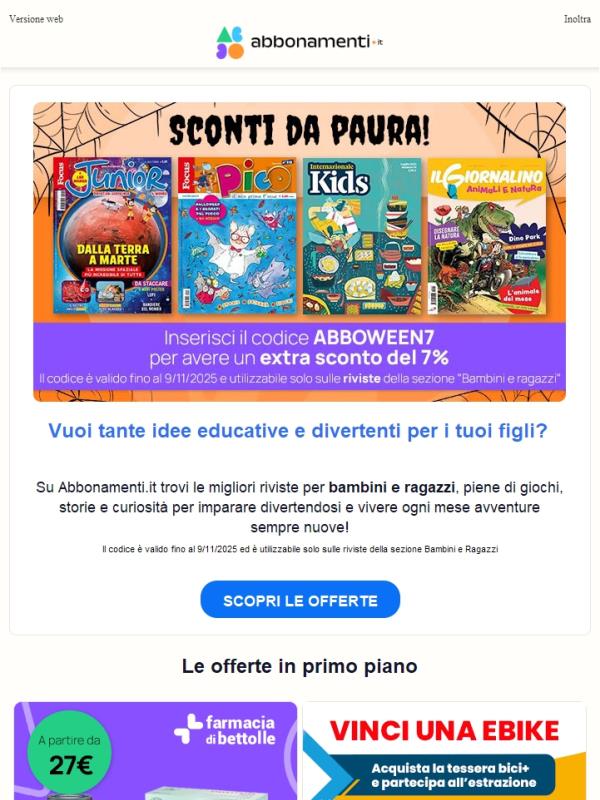This screenshot has width=600, height=800.
Task: Tap the educational ideas headline link
Action: 299,431
